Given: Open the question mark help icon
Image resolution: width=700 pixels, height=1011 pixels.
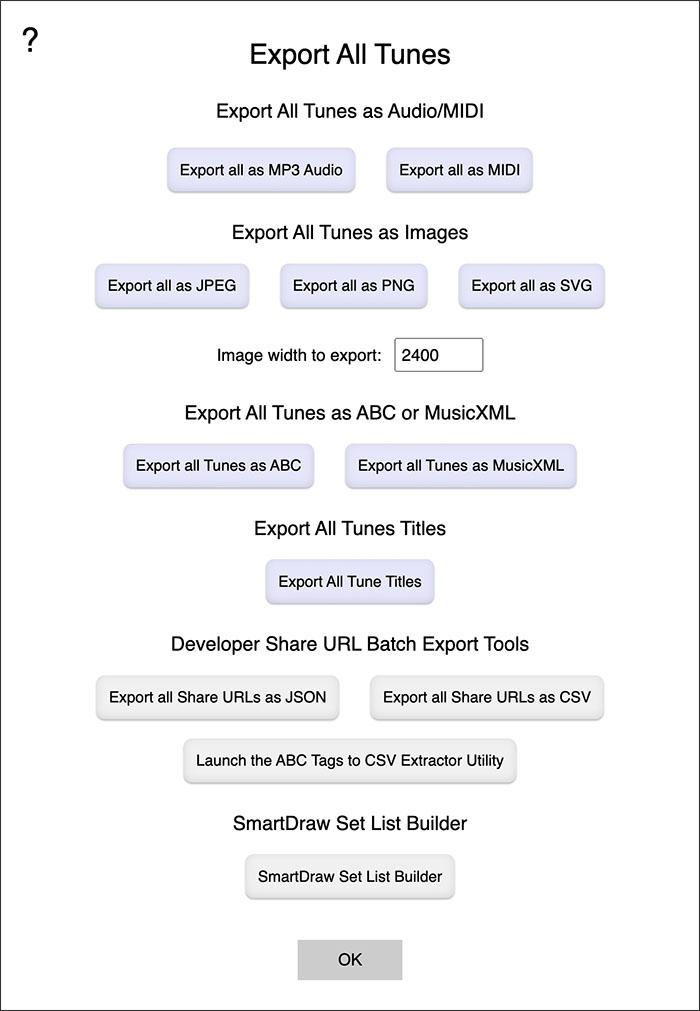Looking at the screenshot, I should point(30,41).
